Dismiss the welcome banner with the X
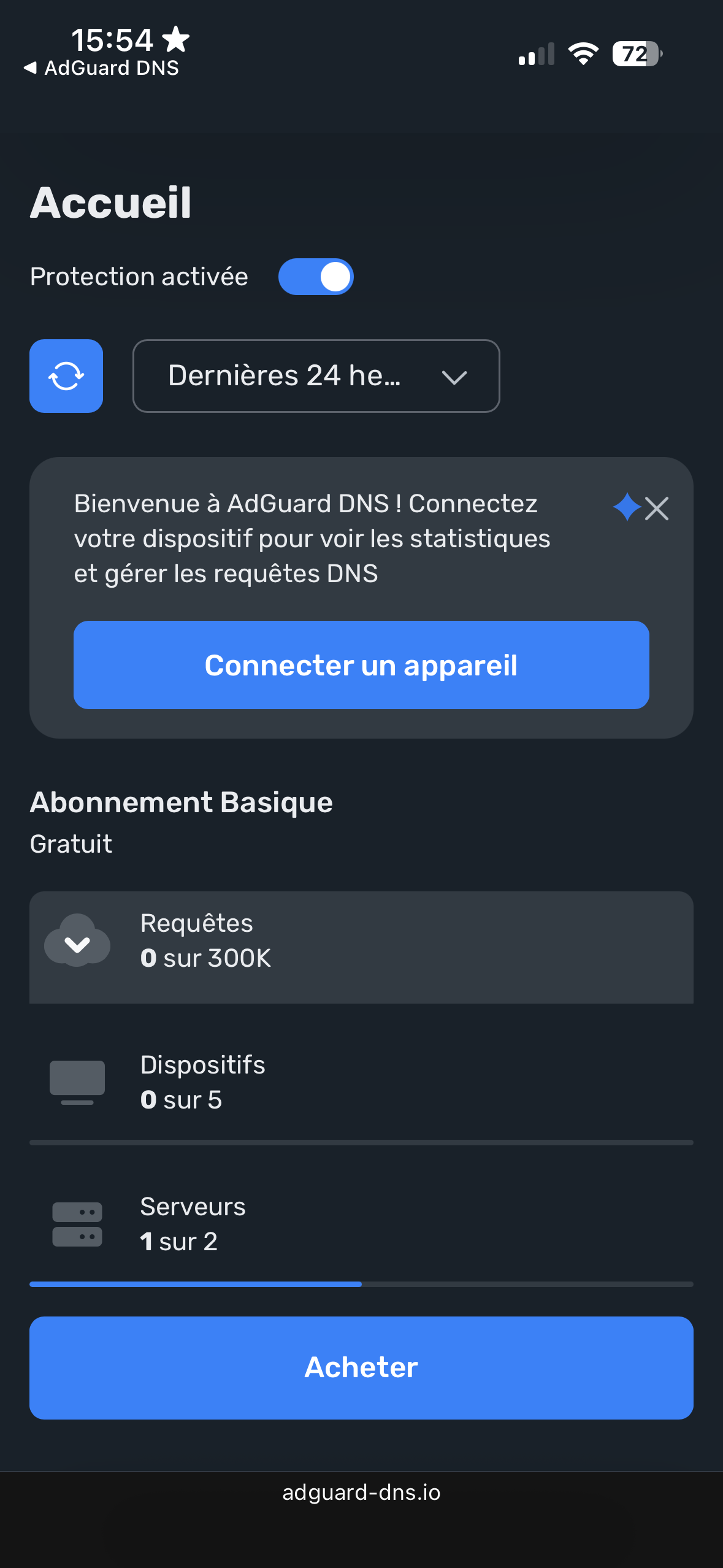The width and height of the screenshot is (723, 1568). pyautogui.click(x=656, y=508)
